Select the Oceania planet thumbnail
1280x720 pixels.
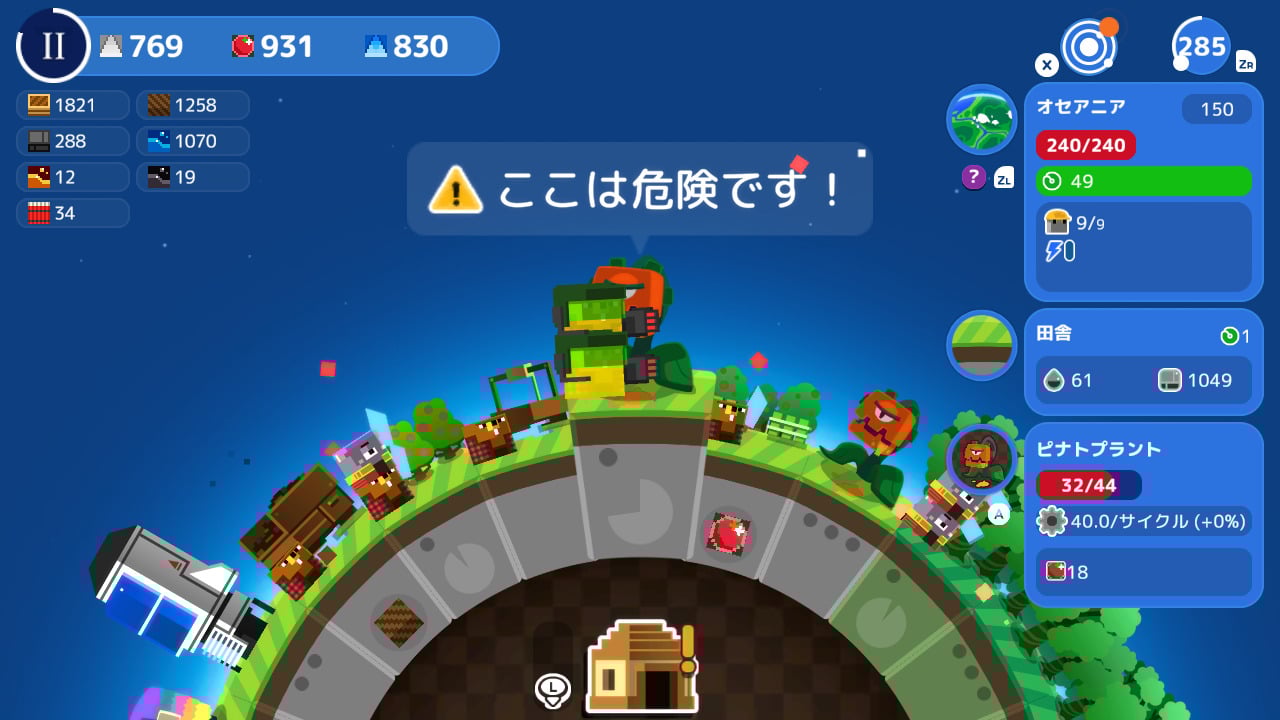pos(981,120)
